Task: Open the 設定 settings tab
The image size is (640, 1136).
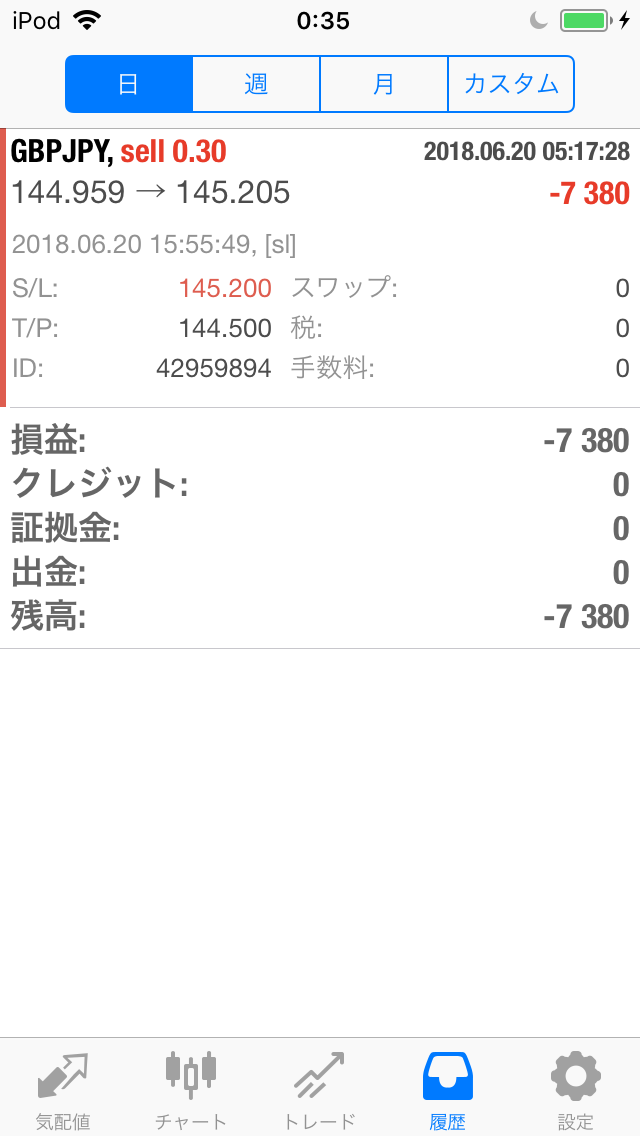Action: [575, 1088]
